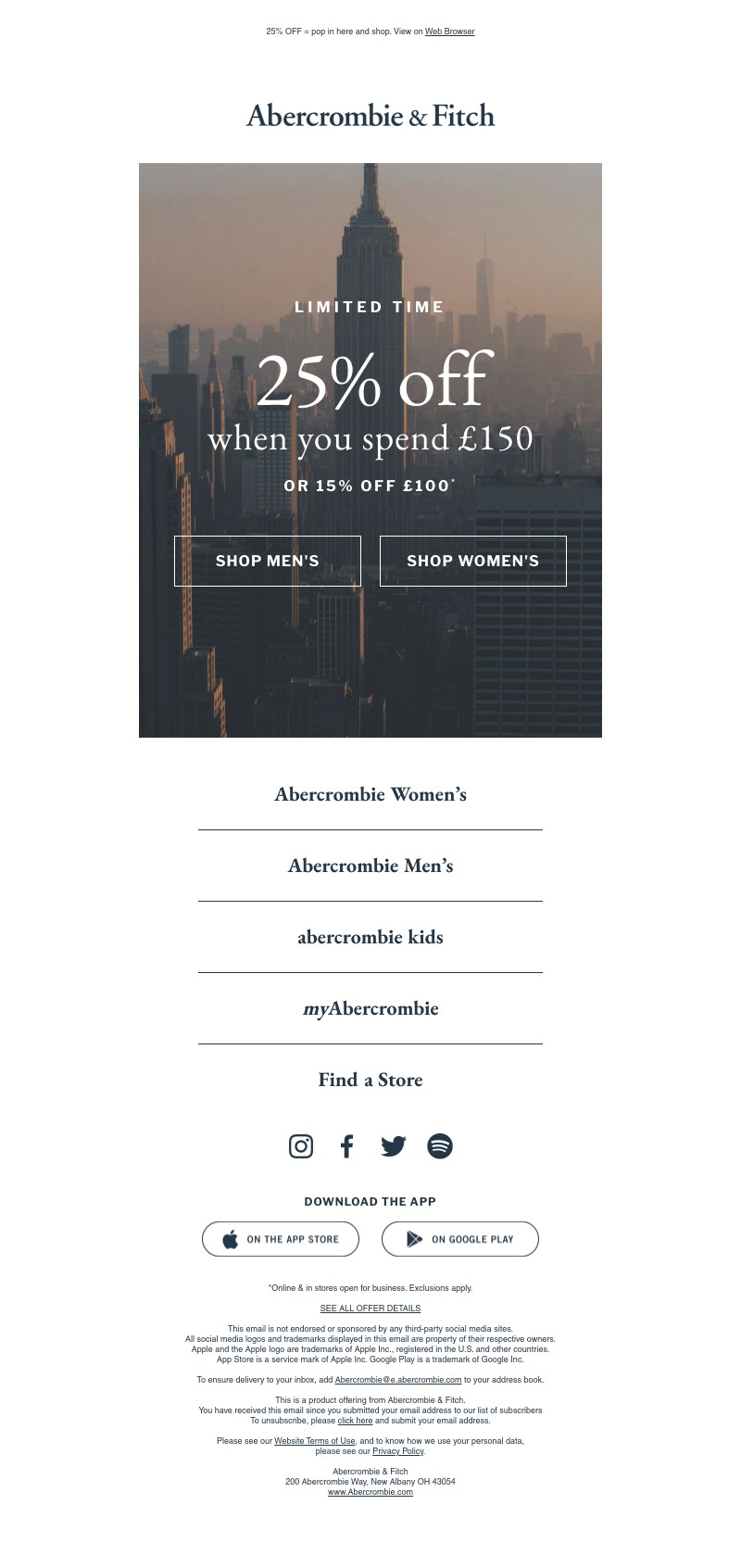Visit the Facebook page icon
741x1568 pixels.
point(347,1146)
